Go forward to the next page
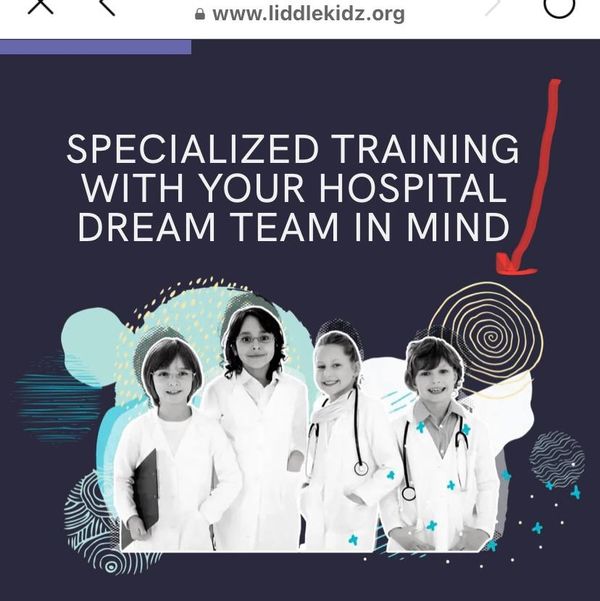600x601 pixels. coord(492,7)
